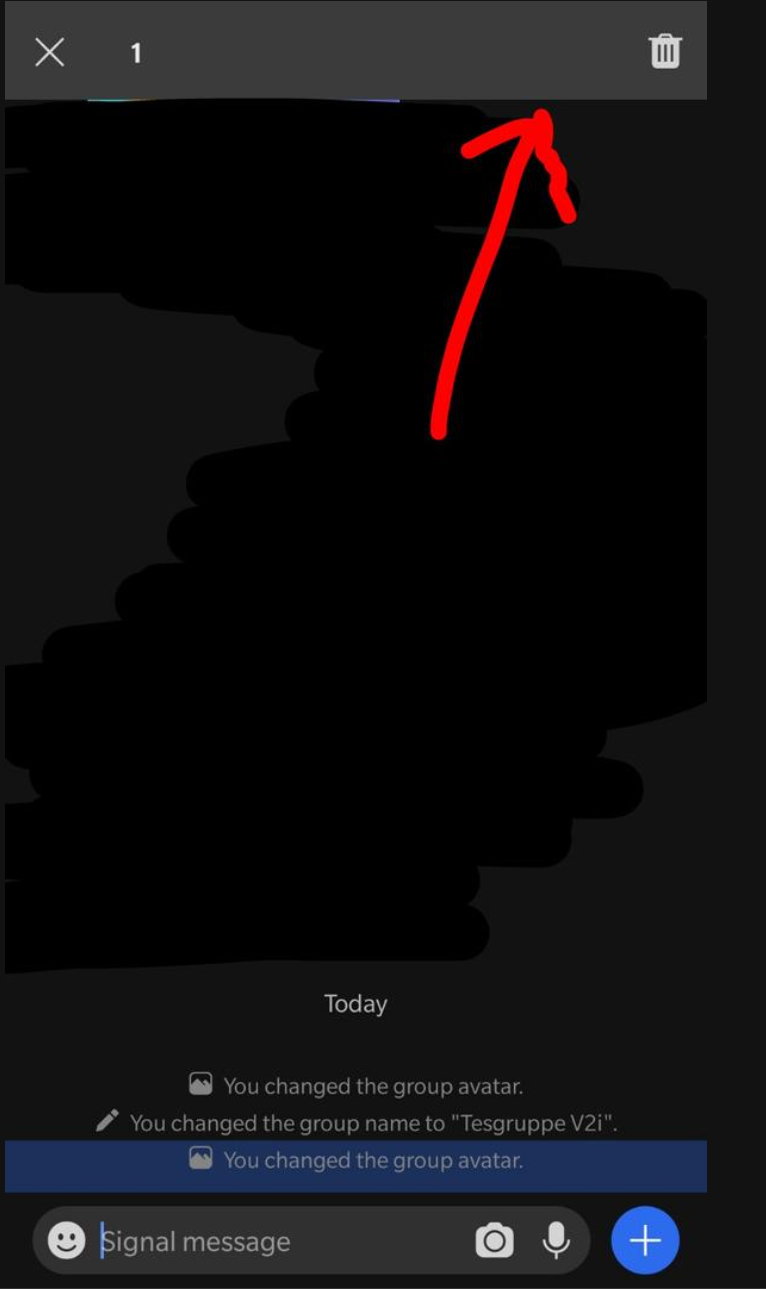Tap the image icon on the first avatar message
766x1289 pixels.
pos(200,1085)
